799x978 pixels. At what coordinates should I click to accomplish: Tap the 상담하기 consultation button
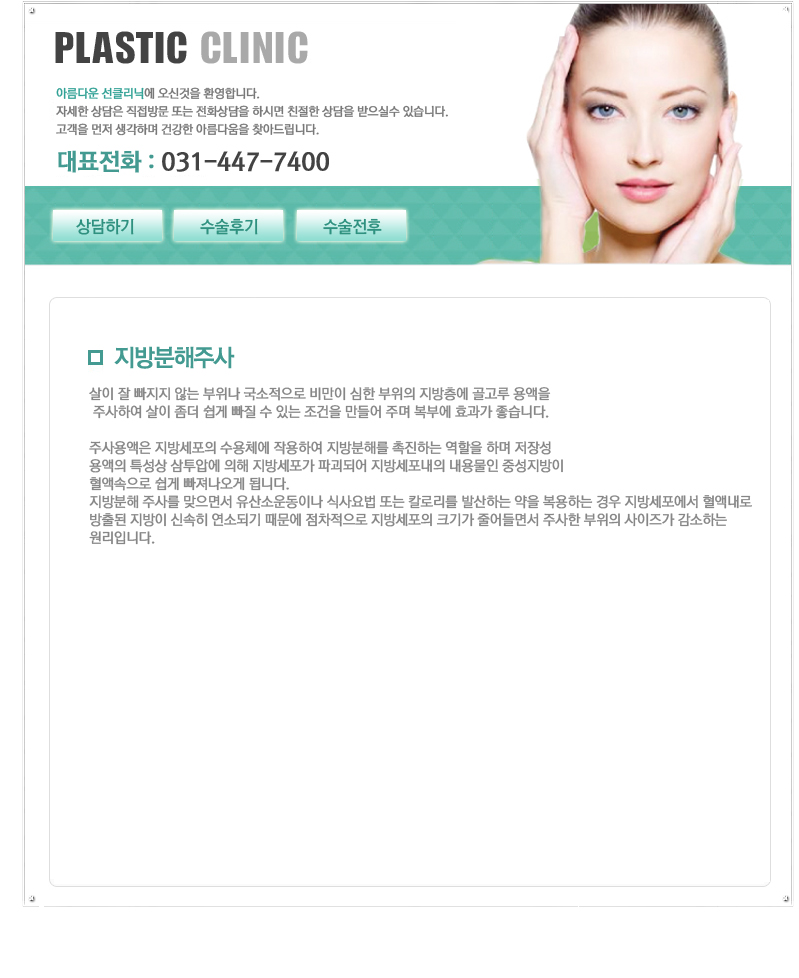(x=107, y=226)
